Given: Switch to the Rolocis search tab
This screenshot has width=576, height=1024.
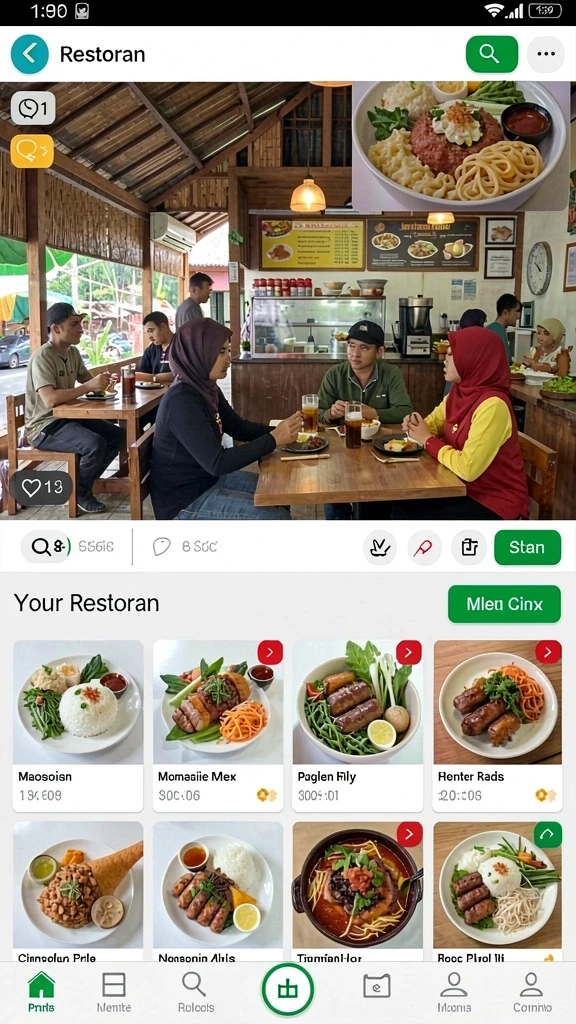Looking at the screenshot, I should point(195,992).
